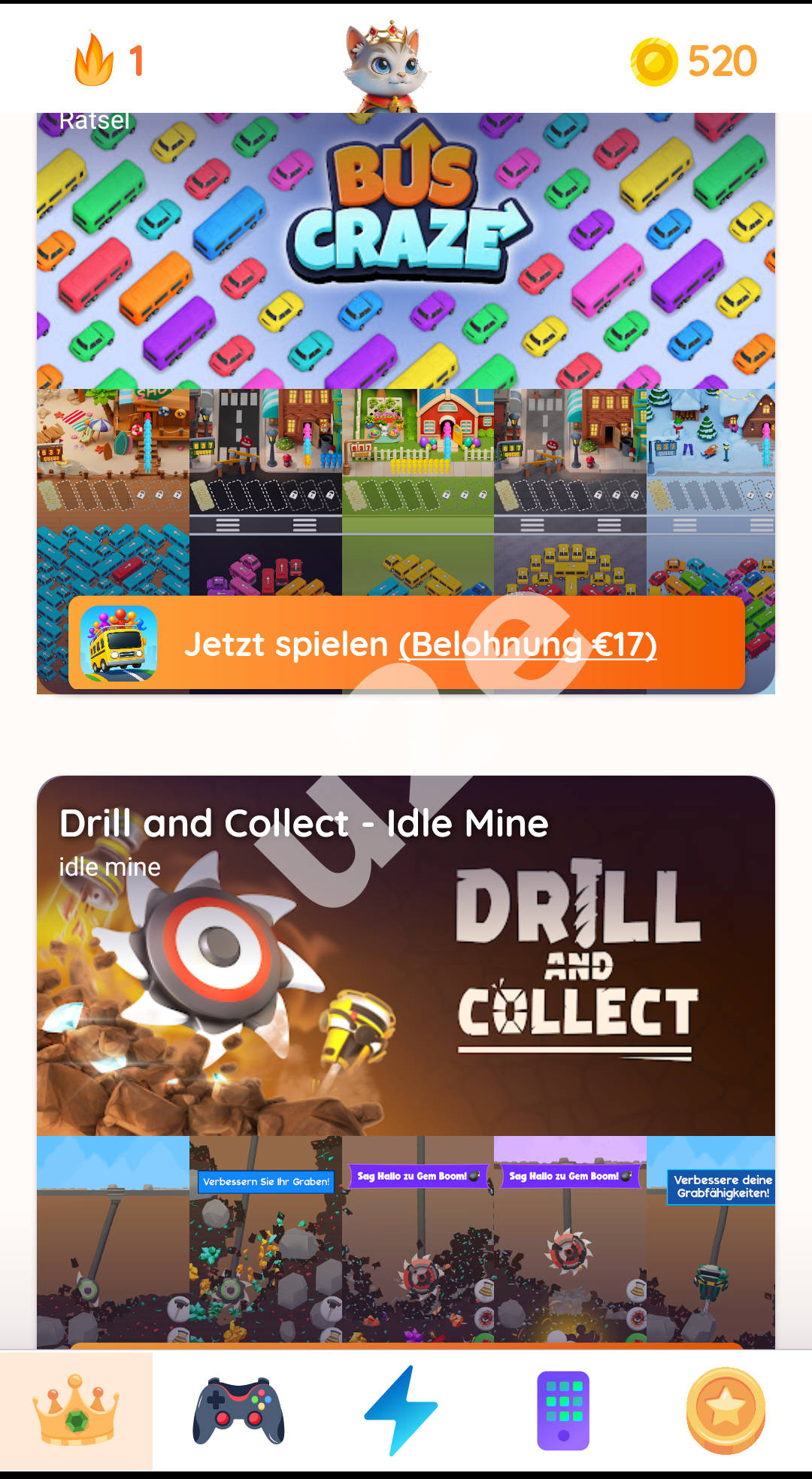Open the 520 coins balance
This screenshot has height=1479, width=812.
pyautogui.click(x=694, y=62)
